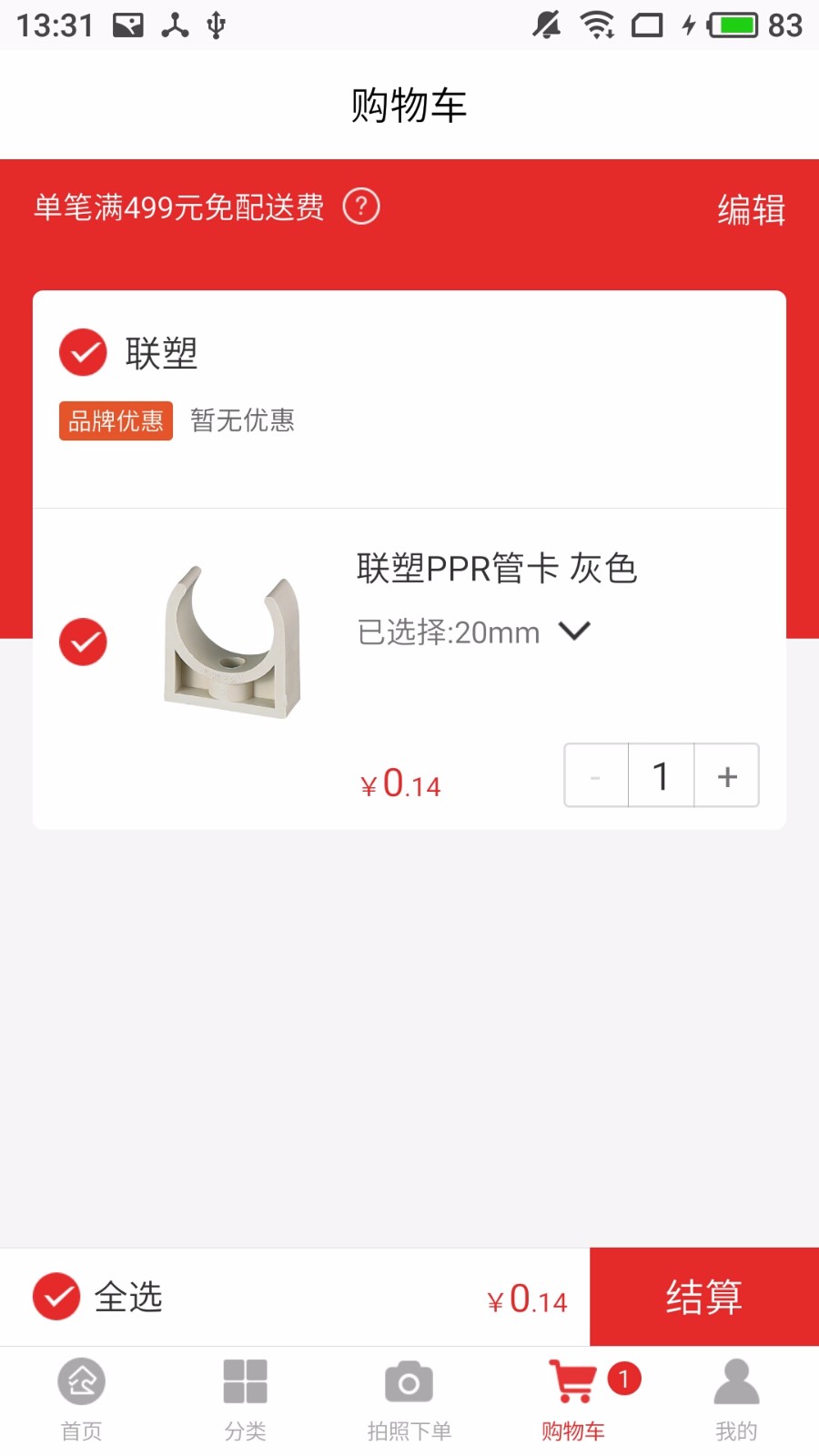Tap 编辑 to edit the cart

pos(750,209)
